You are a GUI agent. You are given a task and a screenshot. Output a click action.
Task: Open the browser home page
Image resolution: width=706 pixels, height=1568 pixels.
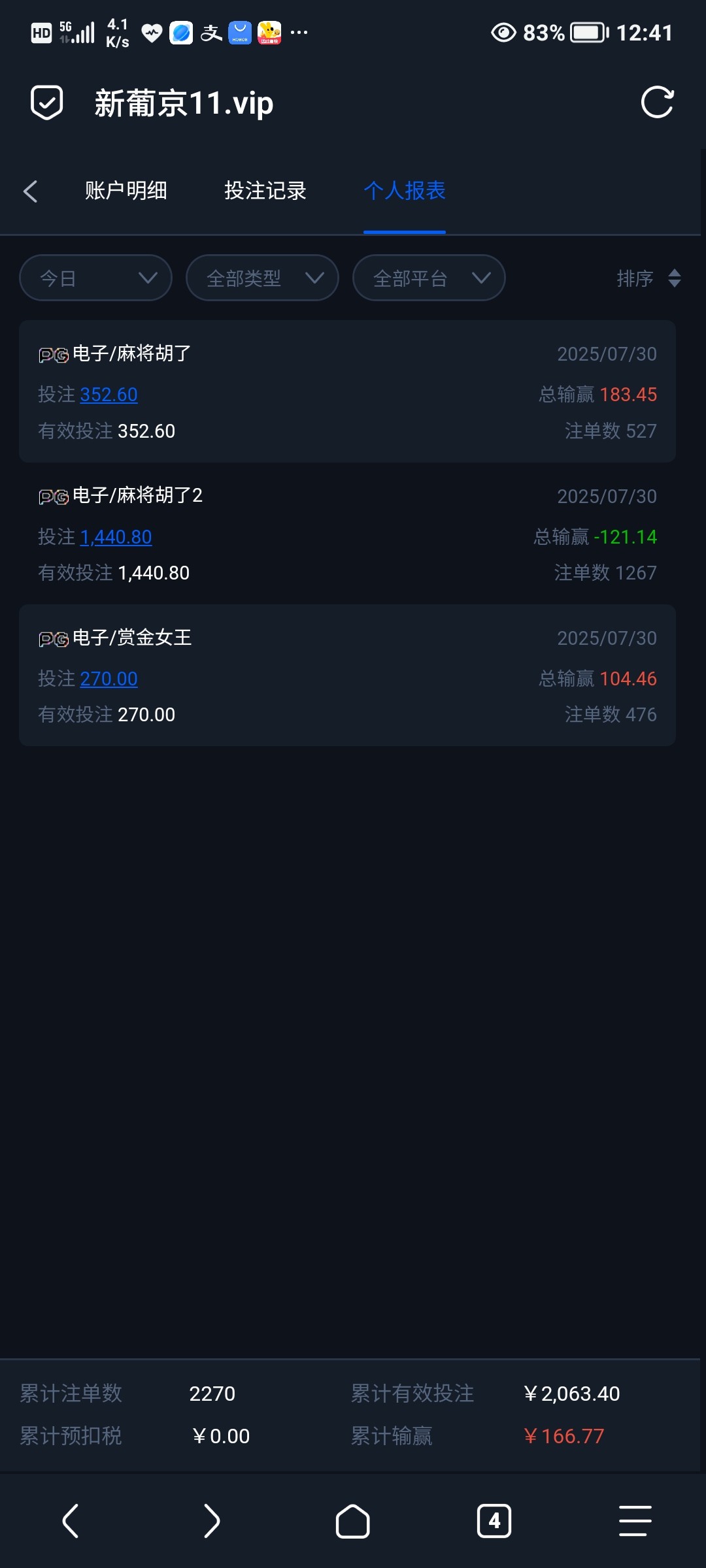point(353,1521)
